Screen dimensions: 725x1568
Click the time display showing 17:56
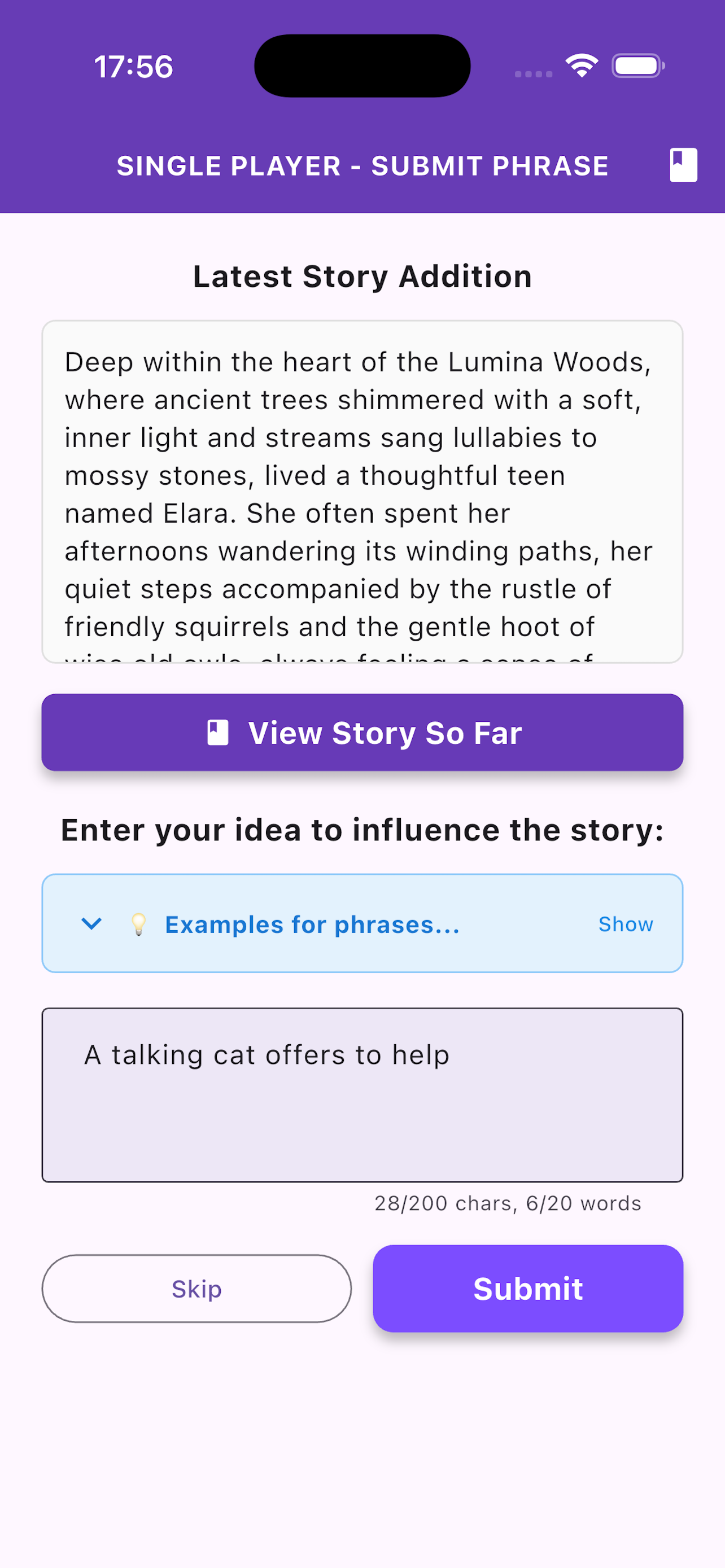coord(133,68)
